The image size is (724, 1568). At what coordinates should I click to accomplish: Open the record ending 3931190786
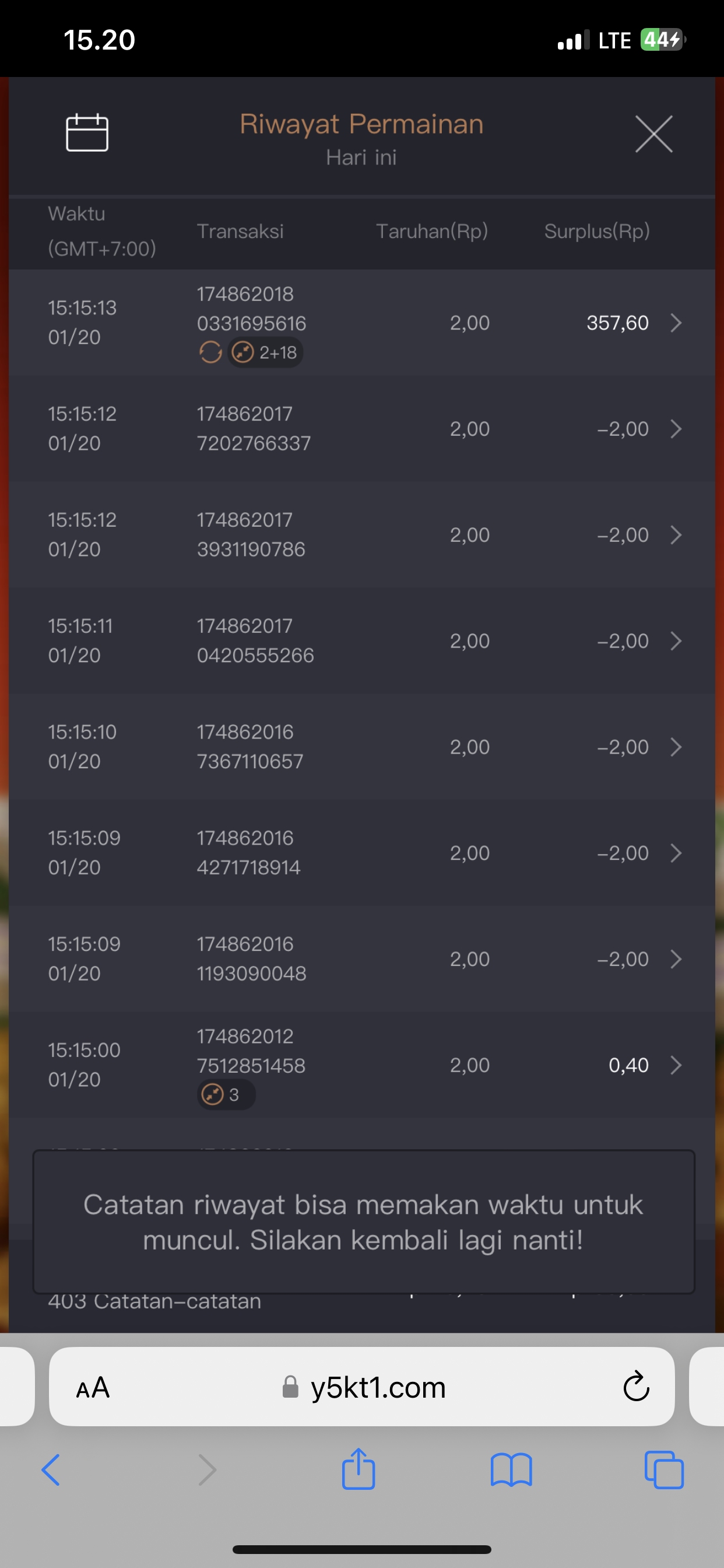click(x=676, y=534)
